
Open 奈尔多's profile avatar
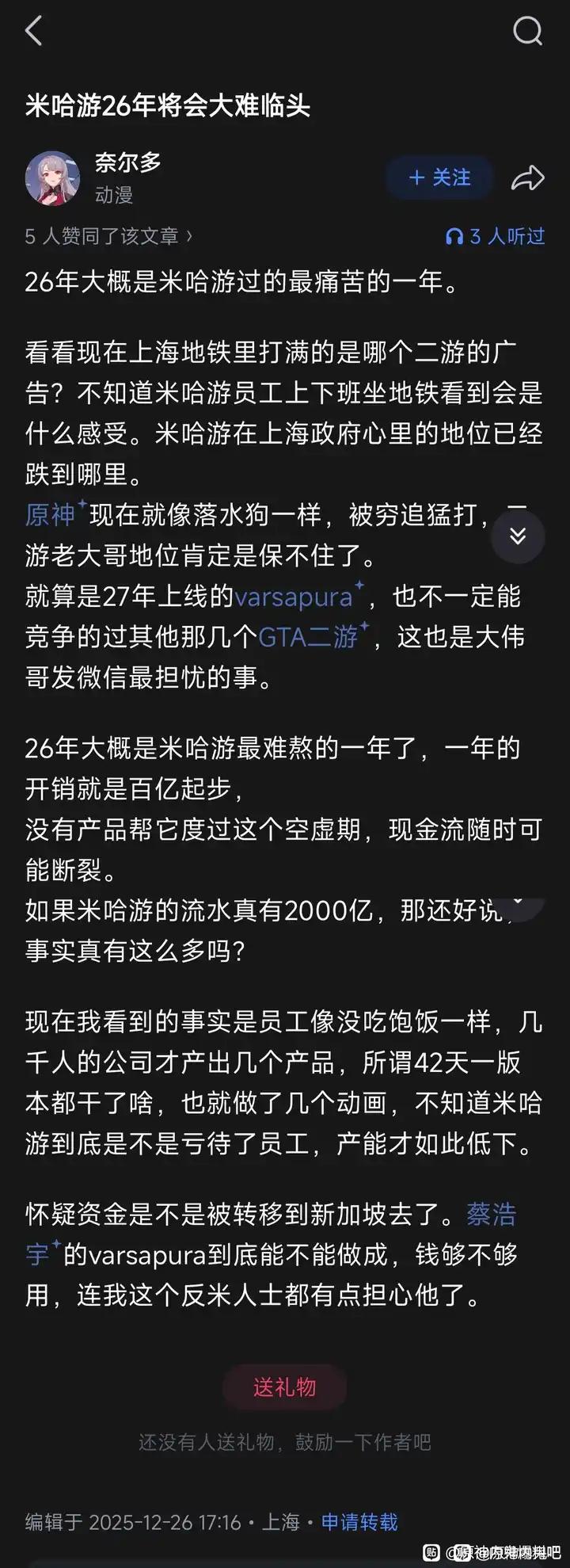coord(53,178)
